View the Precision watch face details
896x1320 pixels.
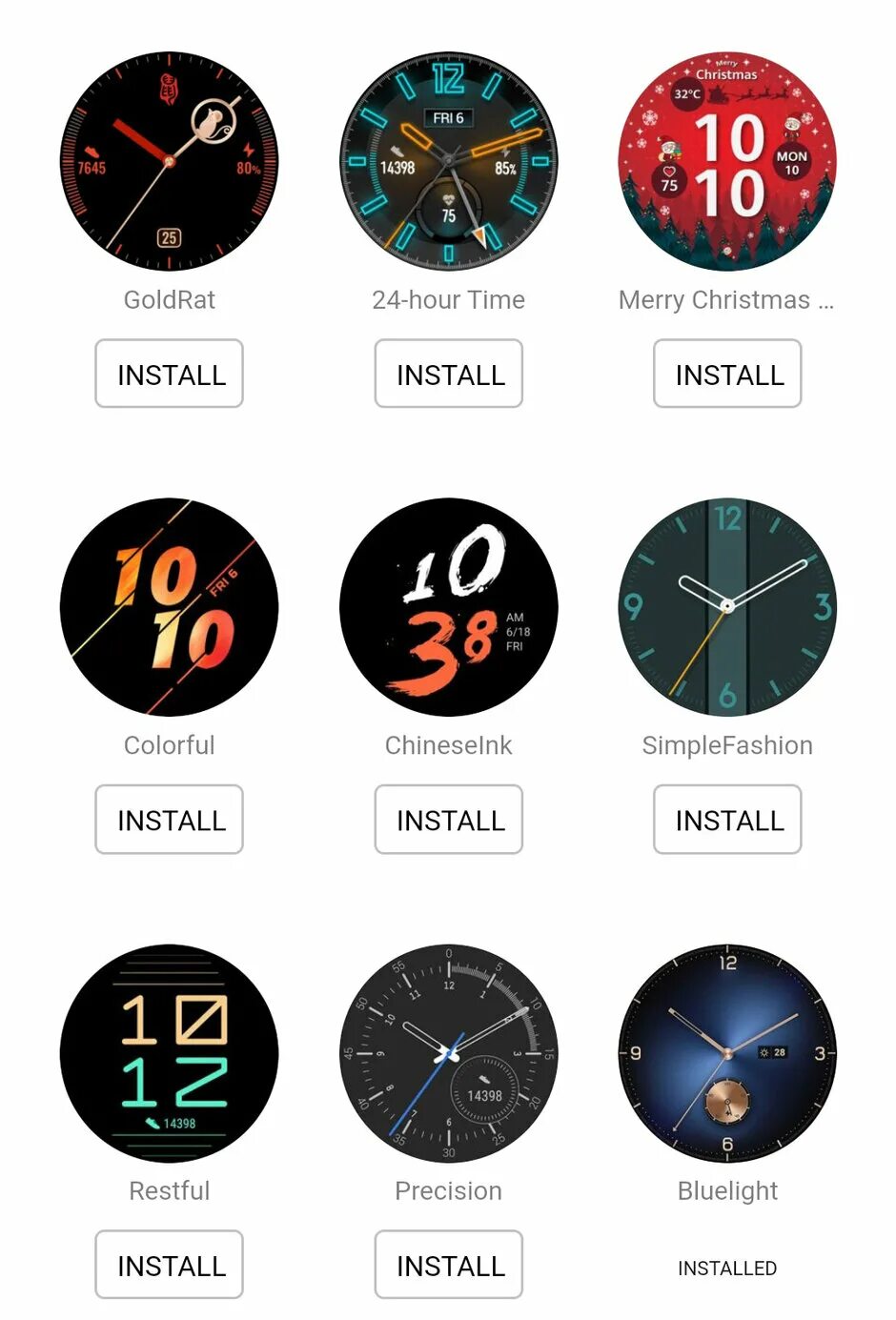(448, 1053)
